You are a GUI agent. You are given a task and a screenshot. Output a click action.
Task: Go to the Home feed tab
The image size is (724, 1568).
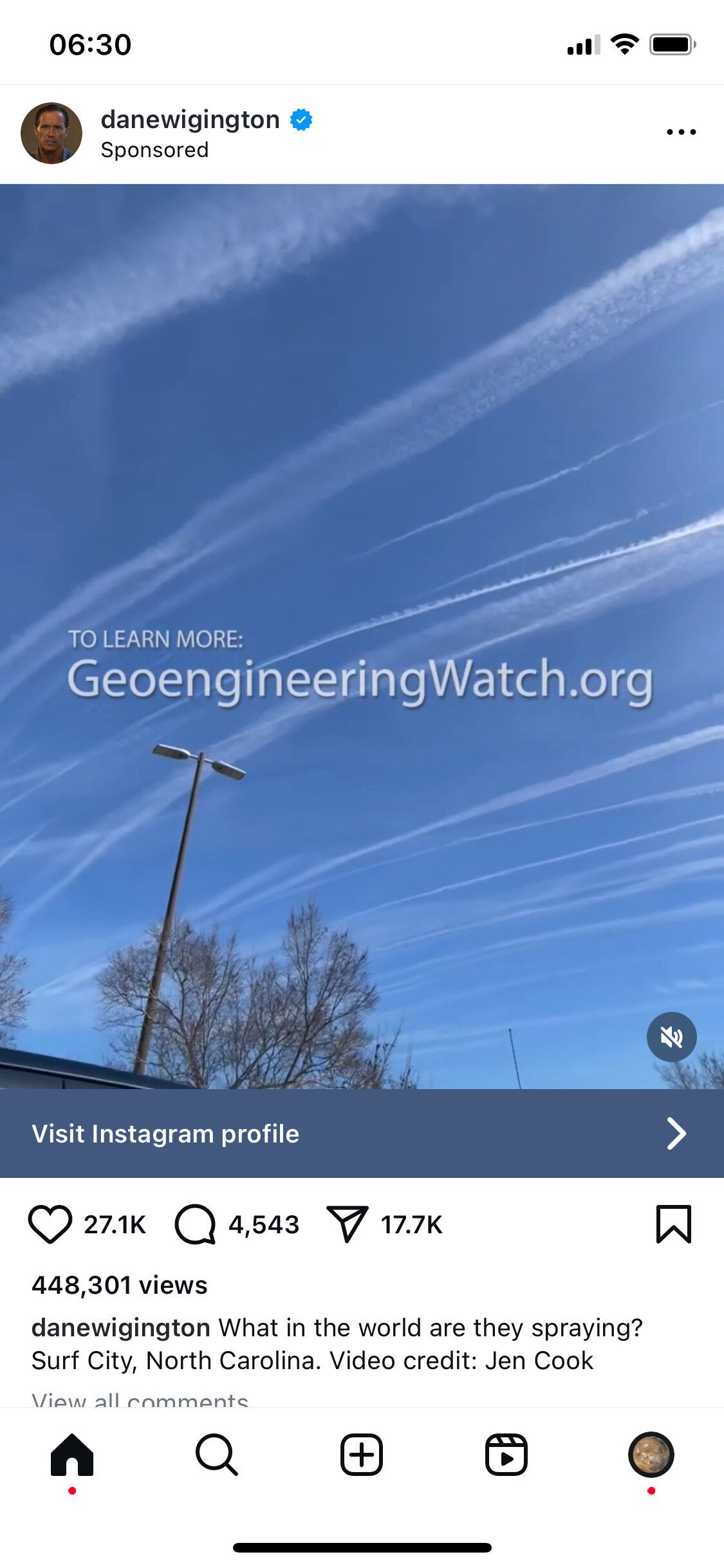[72, 1455]
